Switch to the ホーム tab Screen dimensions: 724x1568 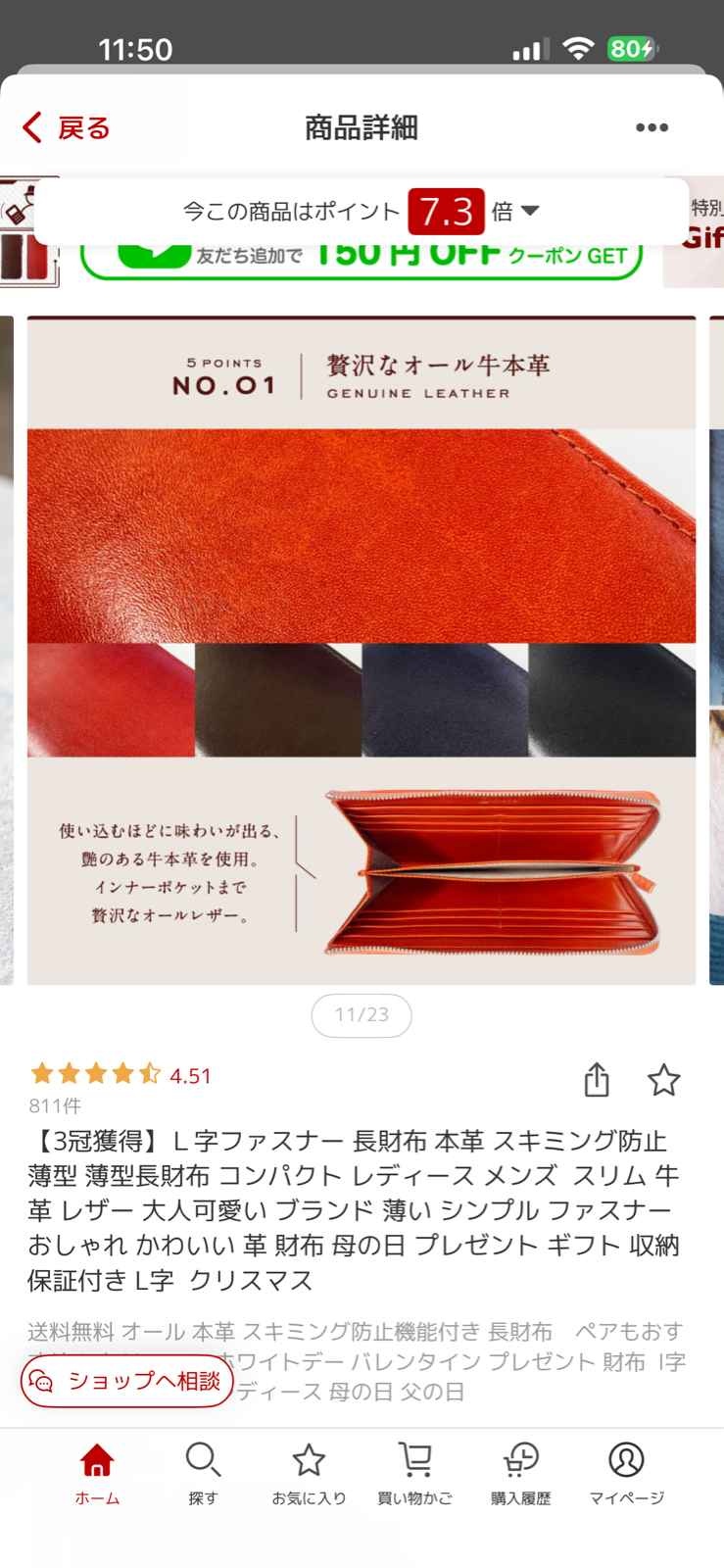coord(97,1473)
